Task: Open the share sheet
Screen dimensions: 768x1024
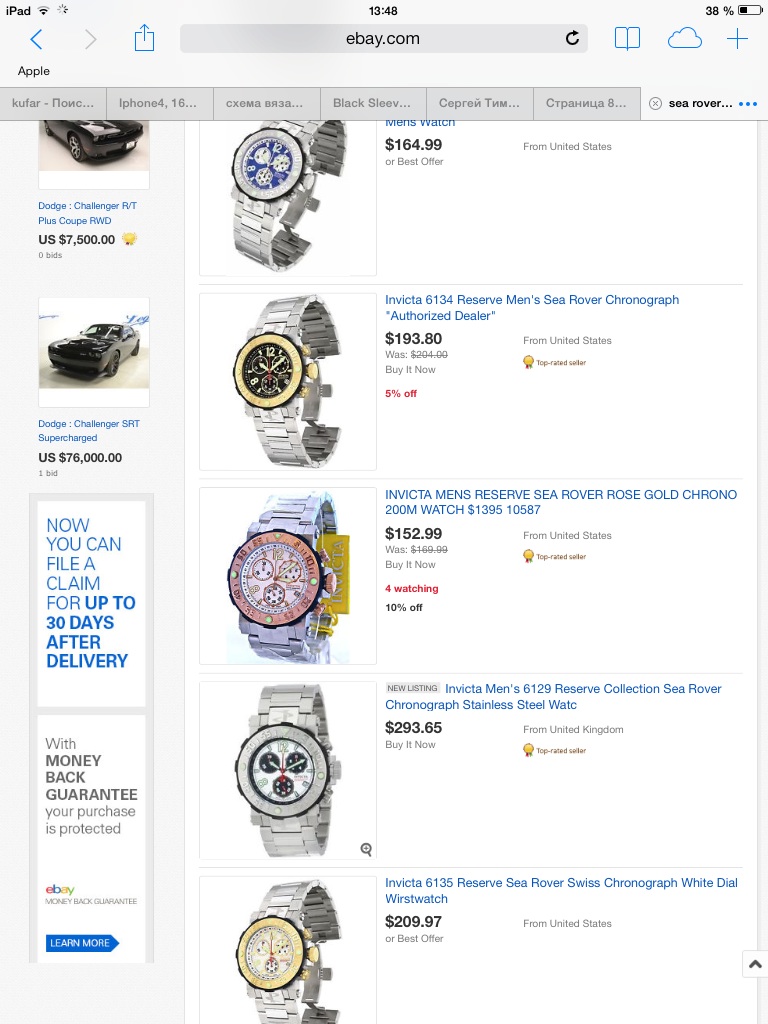Action: tap(144, 39)
